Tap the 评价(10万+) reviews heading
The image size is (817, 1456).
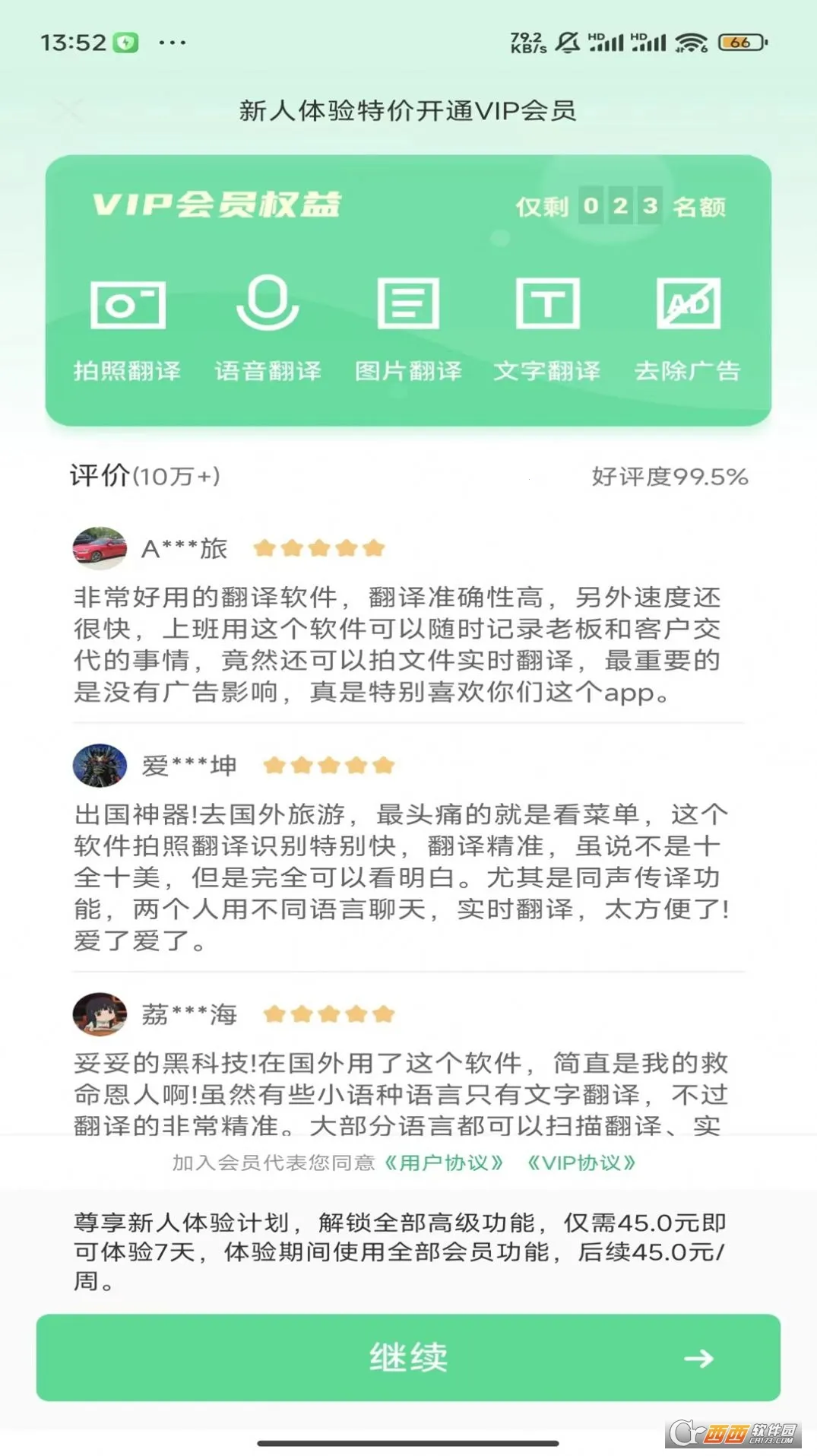(x=144, y=477)
